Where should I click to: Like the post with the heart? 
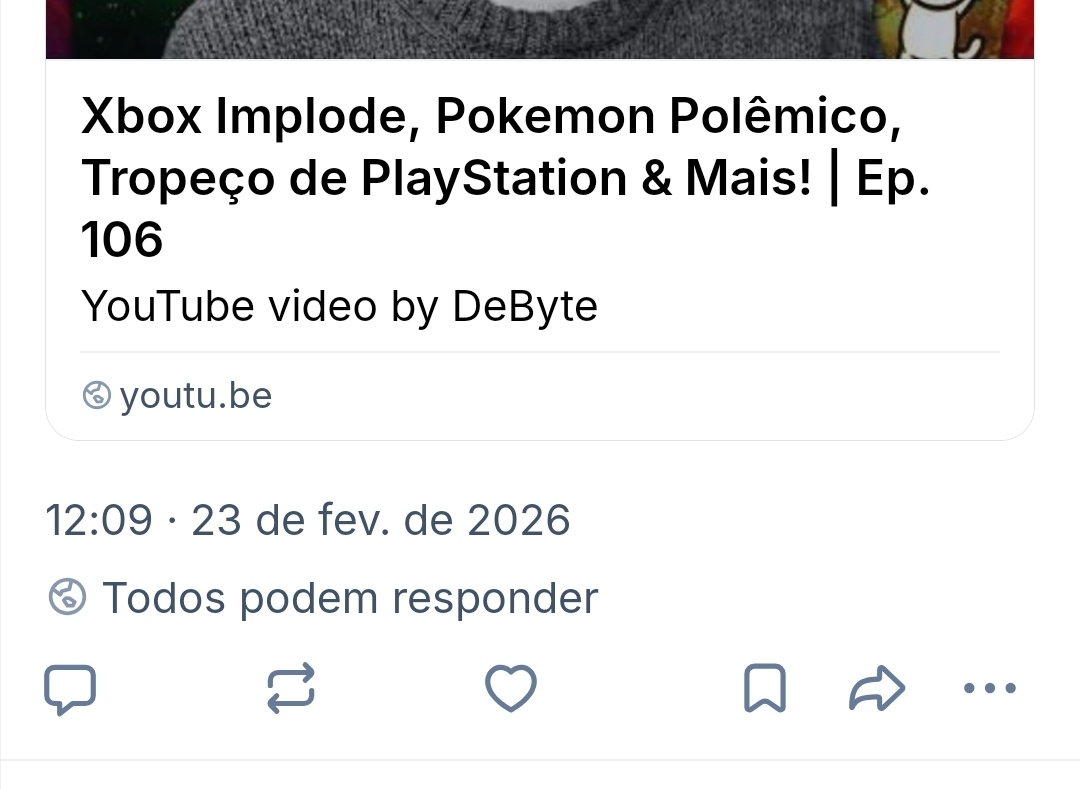coord(511,688)
